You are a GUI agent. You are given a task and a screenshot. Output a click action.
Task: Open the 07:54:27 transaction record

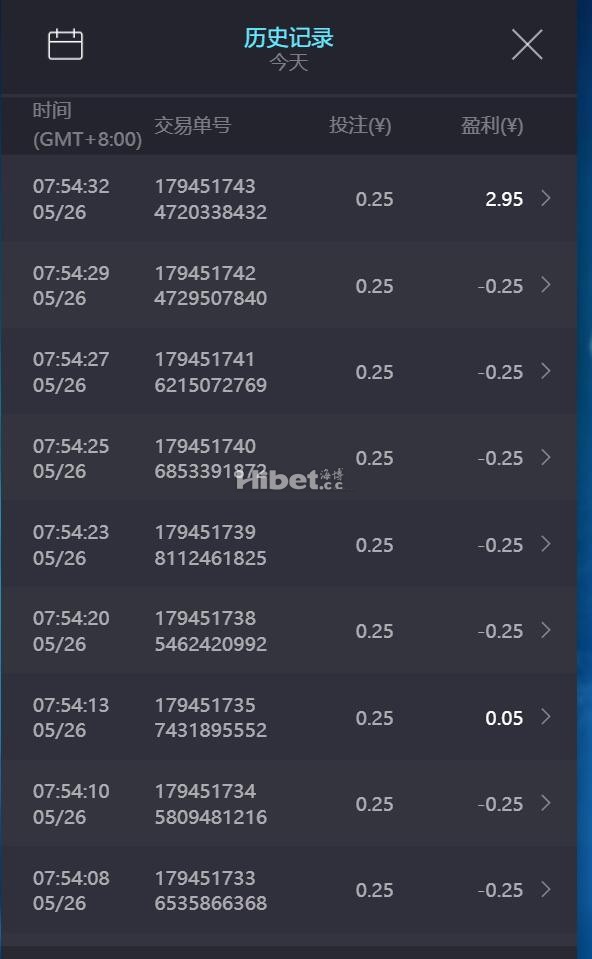tap(289, 371)
